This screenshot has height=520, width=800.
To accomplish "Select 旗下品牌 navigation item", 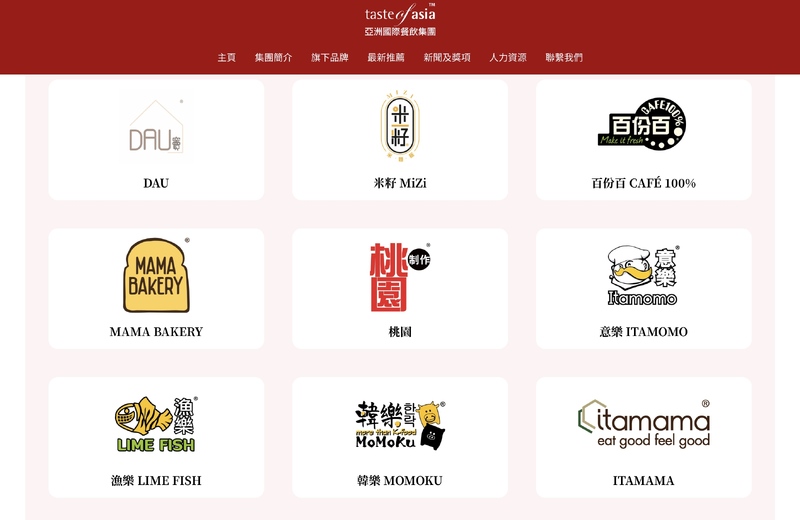I will point(329,58).
